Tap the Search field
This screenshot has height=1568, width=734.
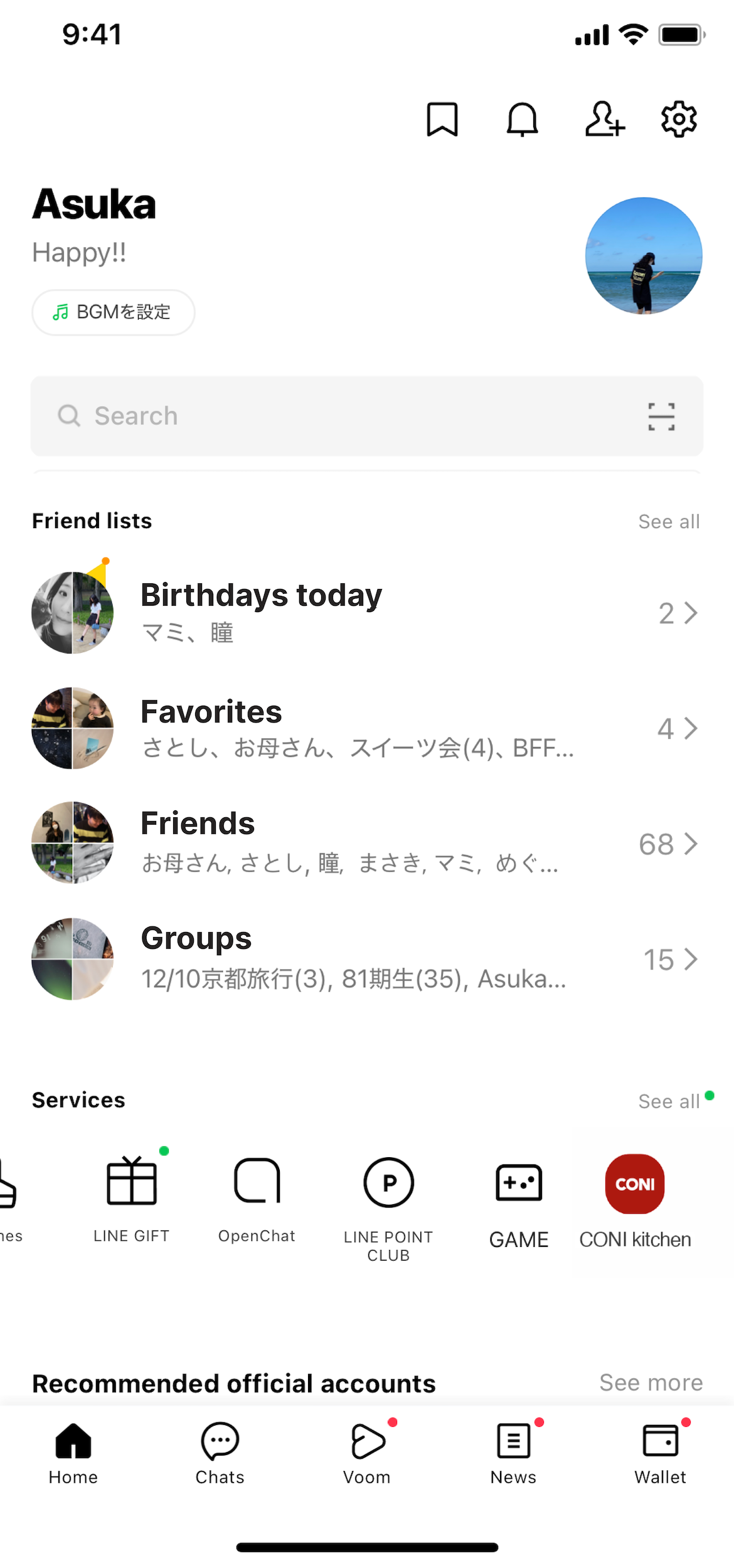coord(339,416)
